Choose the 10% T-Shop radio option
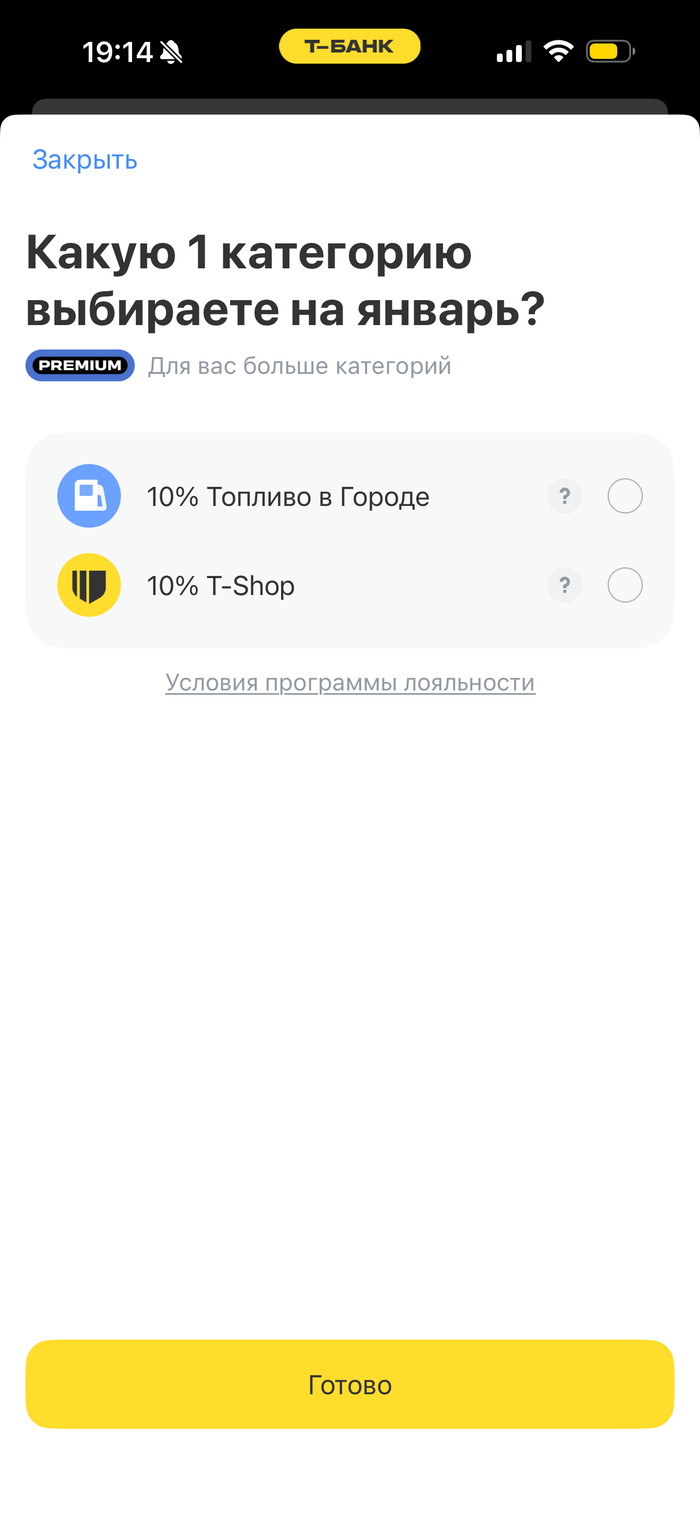Image resolution: width=700 pixels, height=1521 pixels. click(x=625, y=585)
